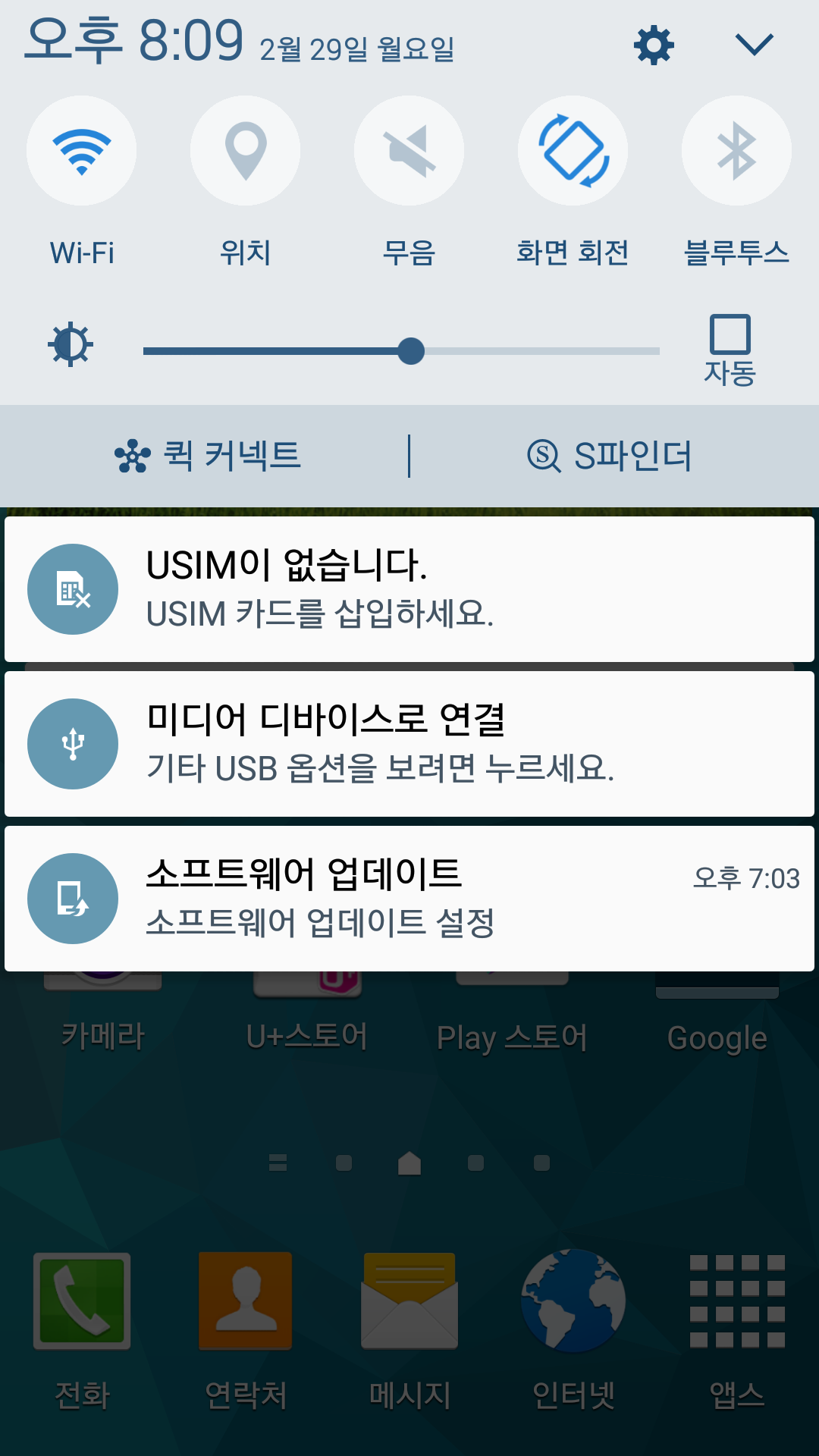Enable Bluetooth (블루투스)
Image resolution: width=819 pixels, height=1456 pixels.
point(736,151)
